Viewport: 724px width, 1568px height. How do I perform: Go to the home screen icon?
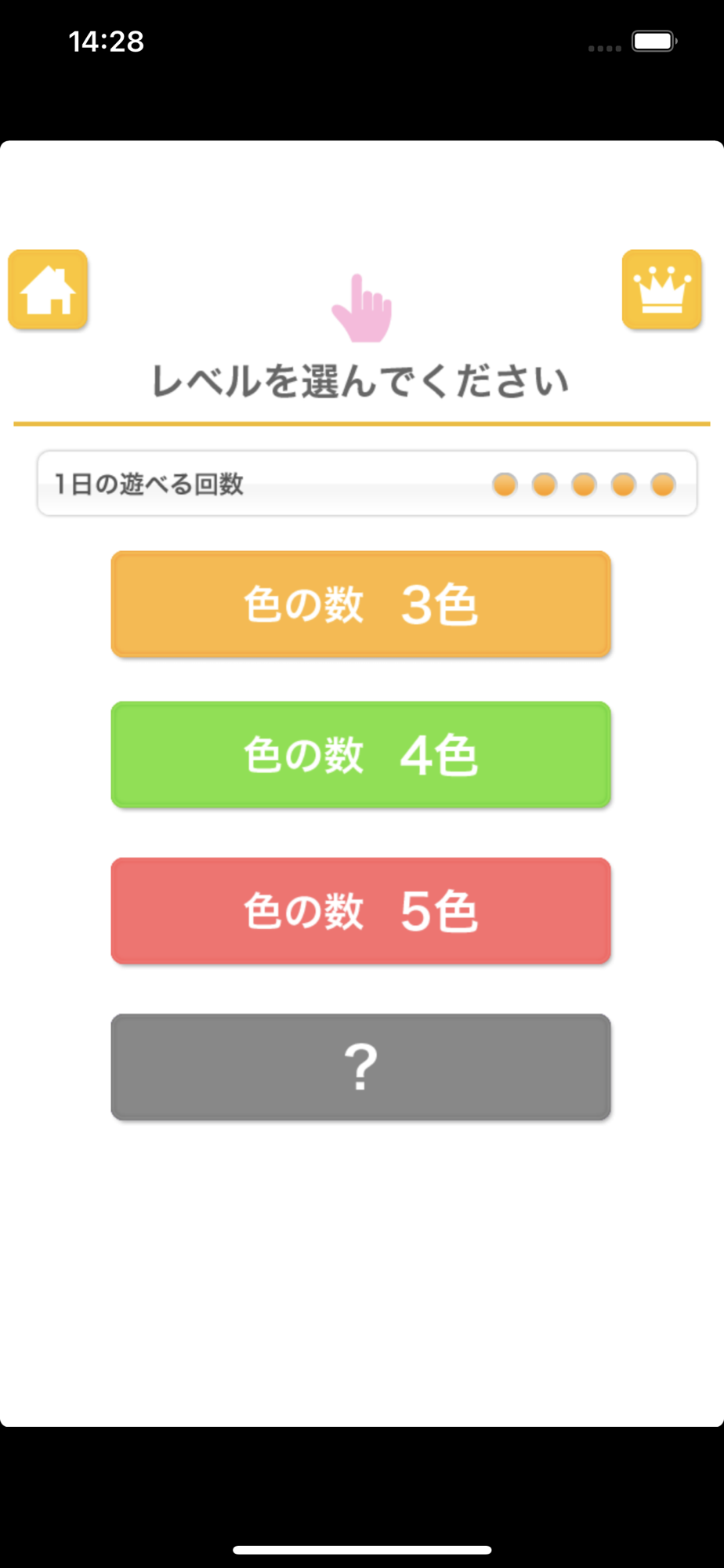[48, 289]
